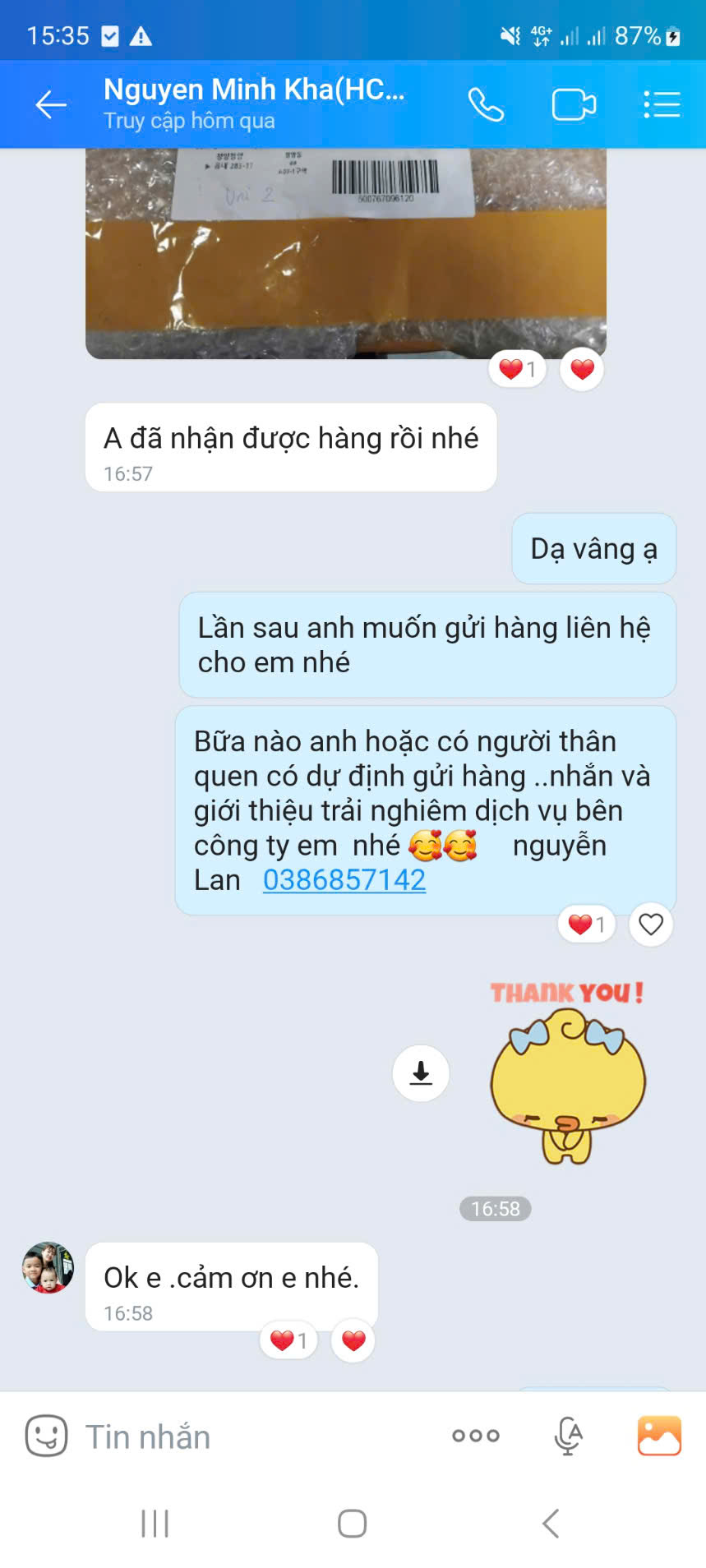Open Nguyen Minh Kha's contact info from the header
The height and width of the screenshot is (1568, 706).
click(255, 104)
